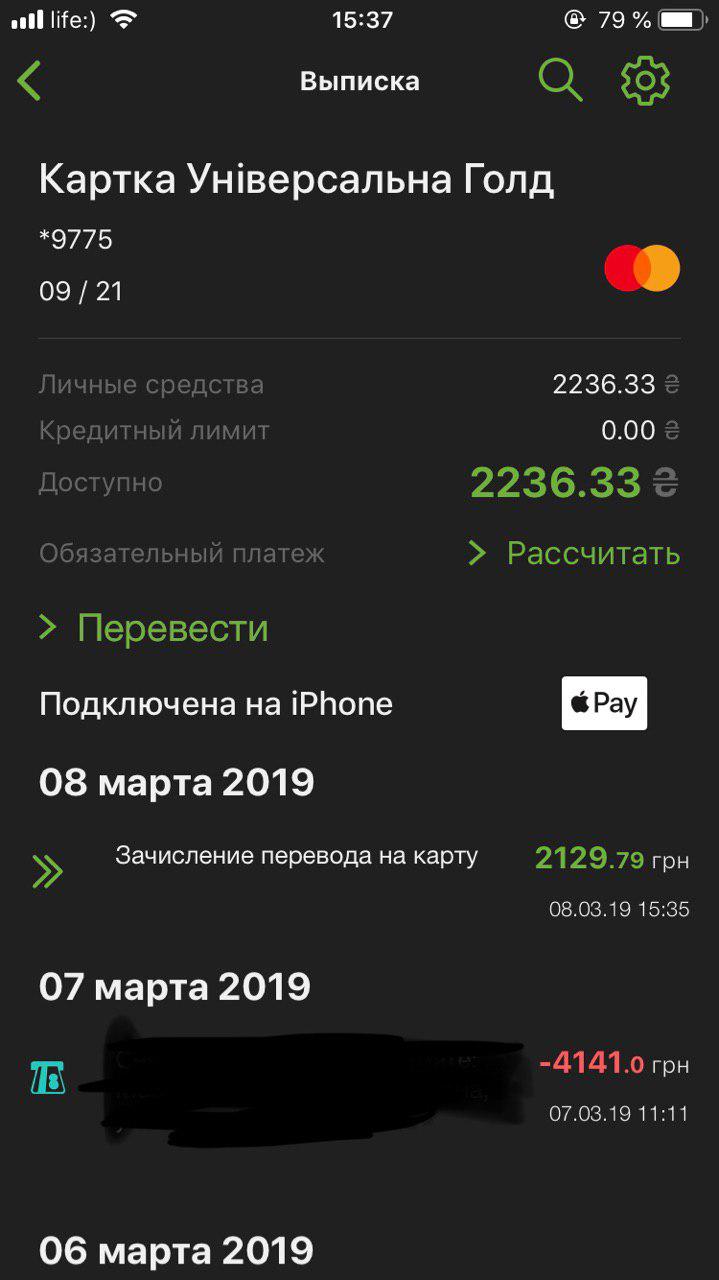
Task: Go back using the green arrow
Action: pyautogui.click(x=30, y=81)
